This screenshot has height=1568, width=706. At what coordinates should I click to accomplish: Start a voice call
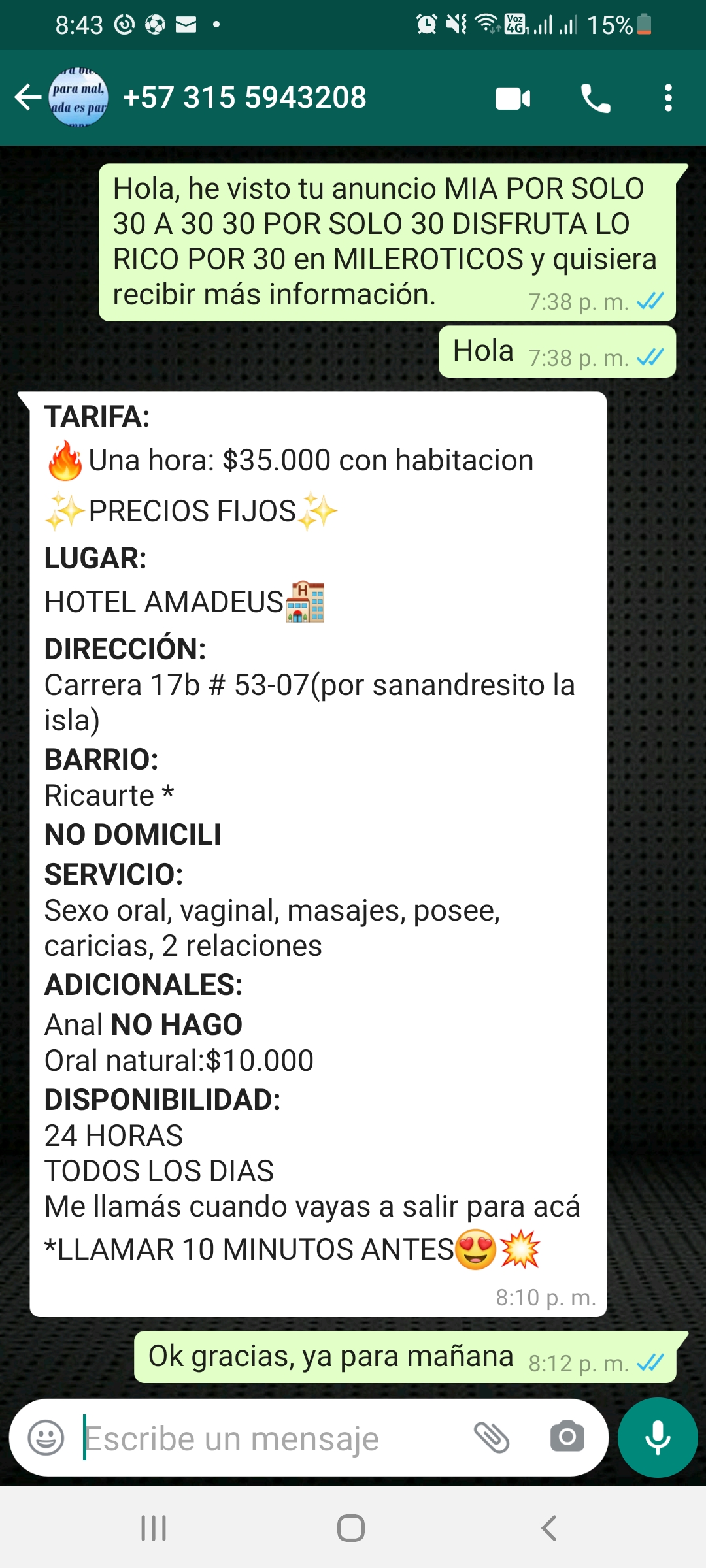tap(596, 99)
